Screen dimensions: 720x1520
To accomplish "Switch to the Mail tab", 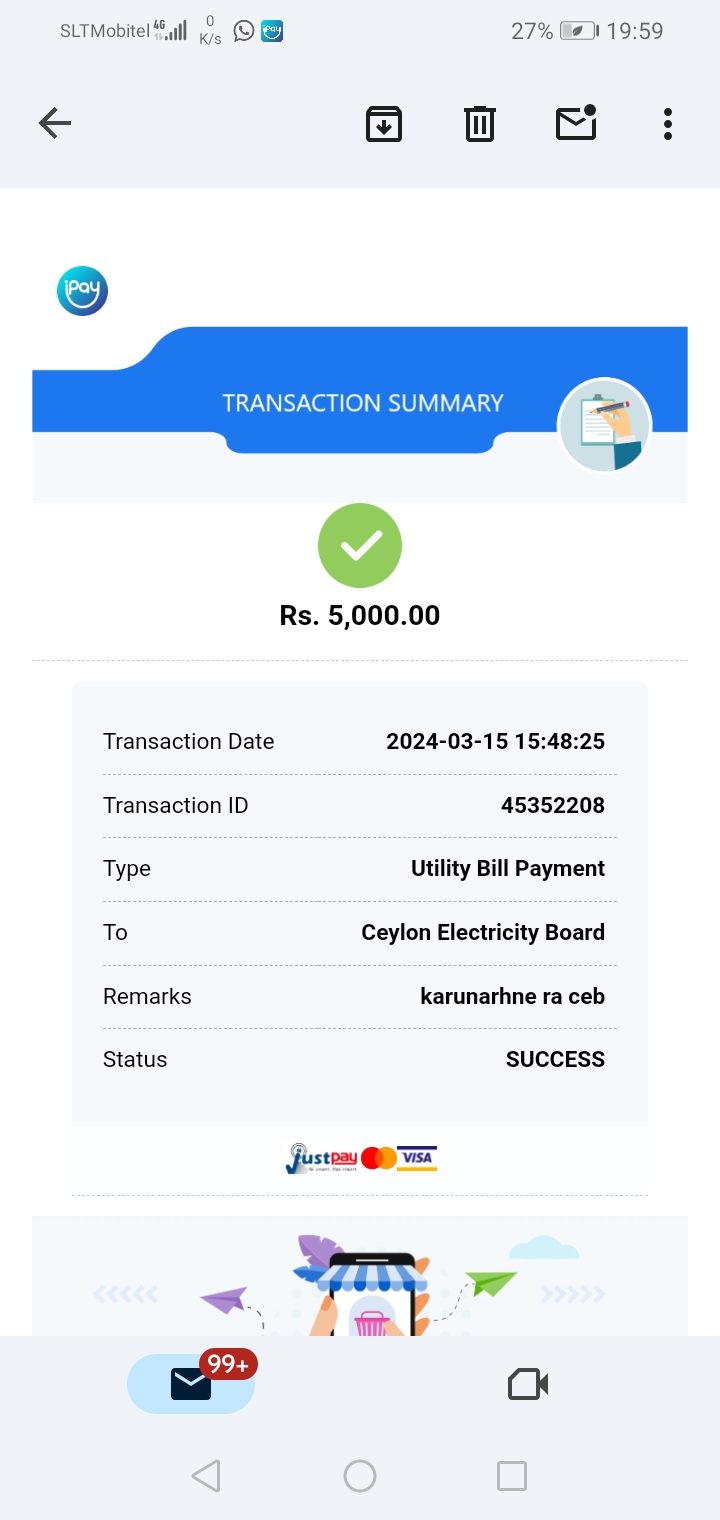I will pos(191,1384).
